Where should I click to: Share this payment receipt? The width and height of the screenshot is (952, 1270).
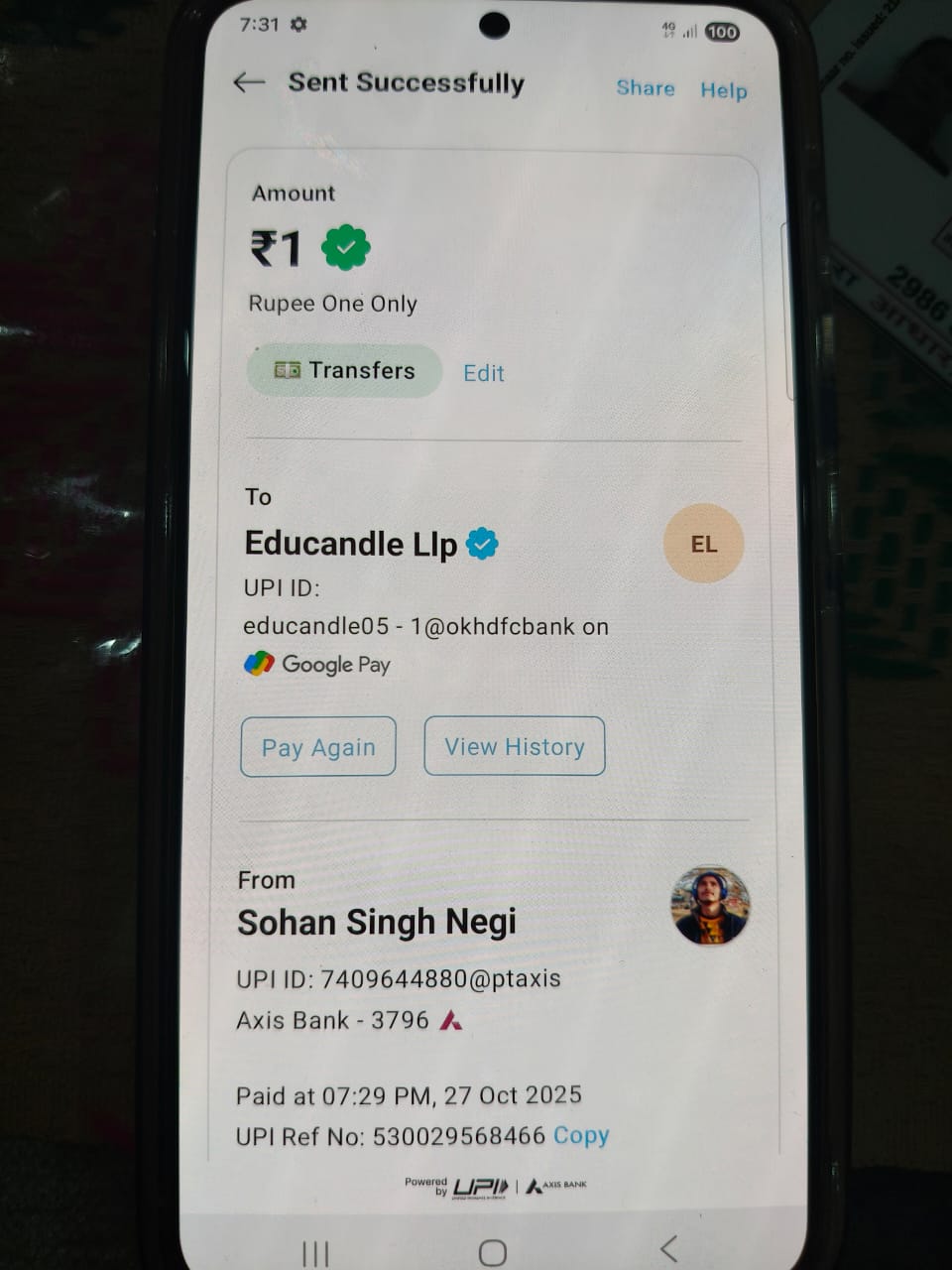click(x=645, y=88)
